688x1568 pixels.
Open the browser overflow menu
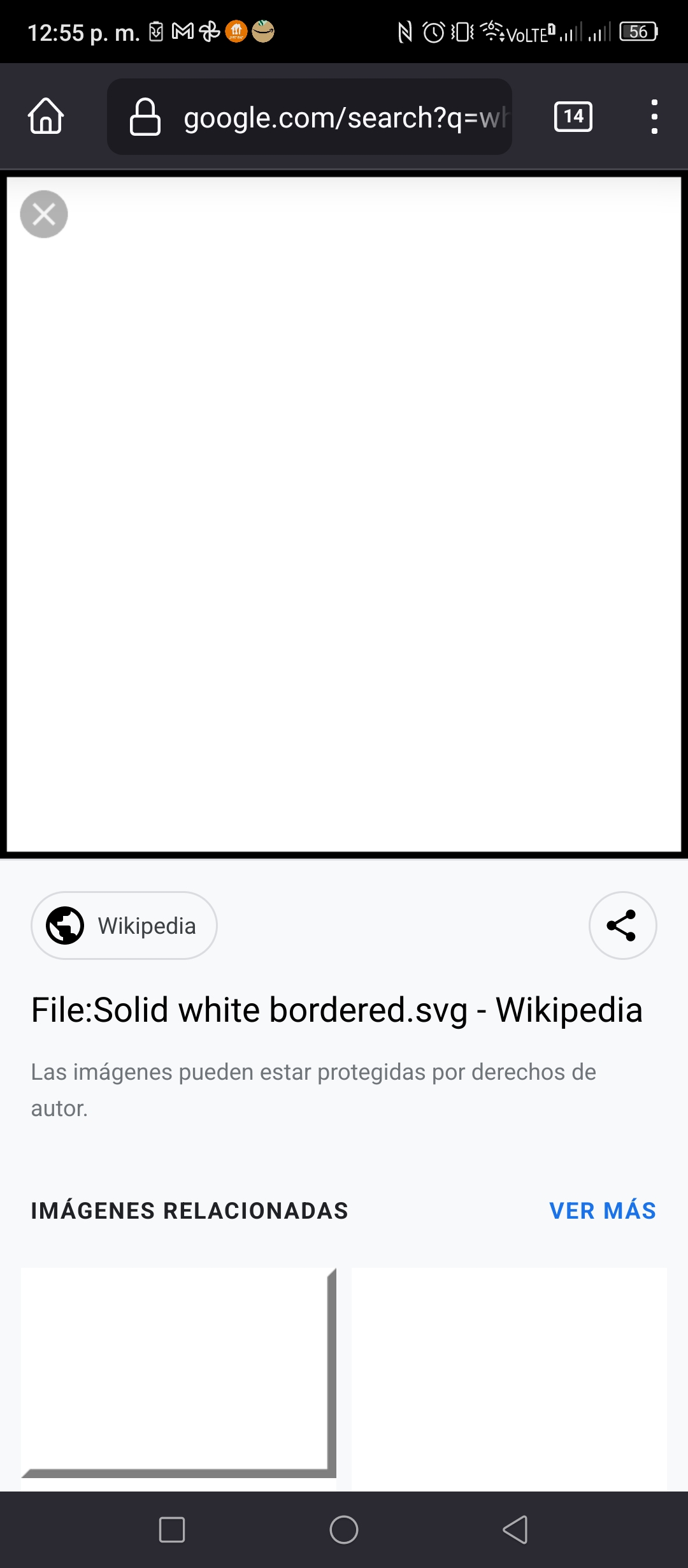[x=654, y=117]
